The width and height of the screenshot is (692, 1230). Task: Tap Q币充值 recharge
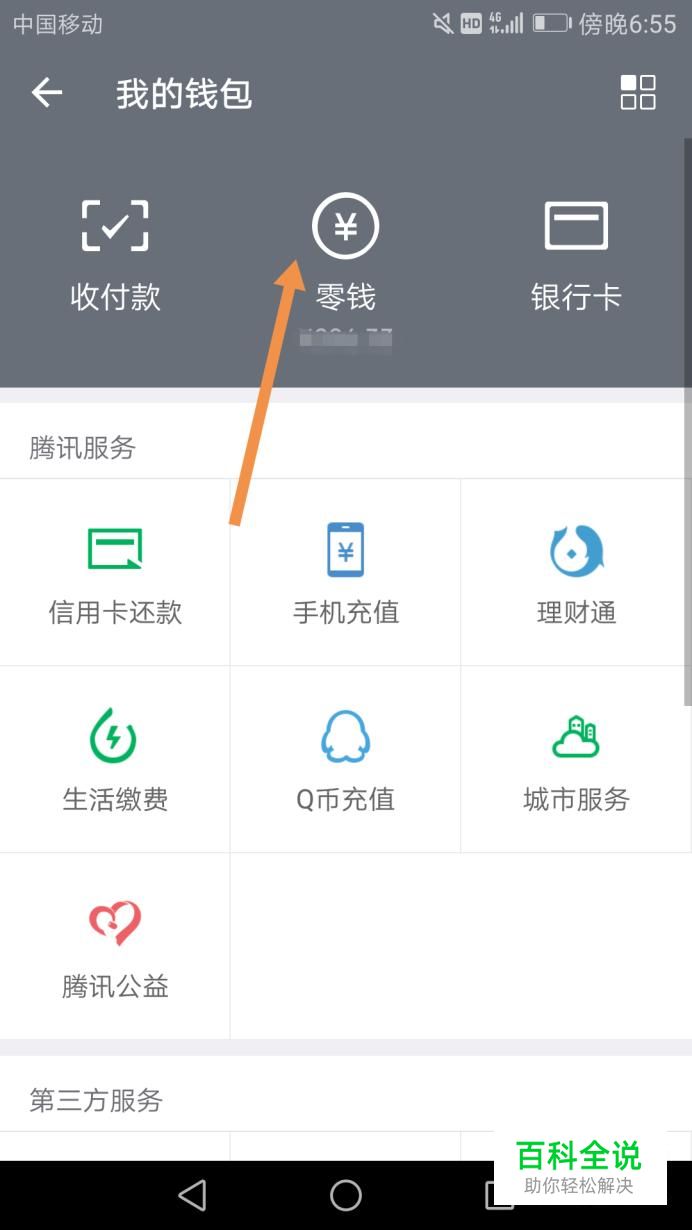345,759
